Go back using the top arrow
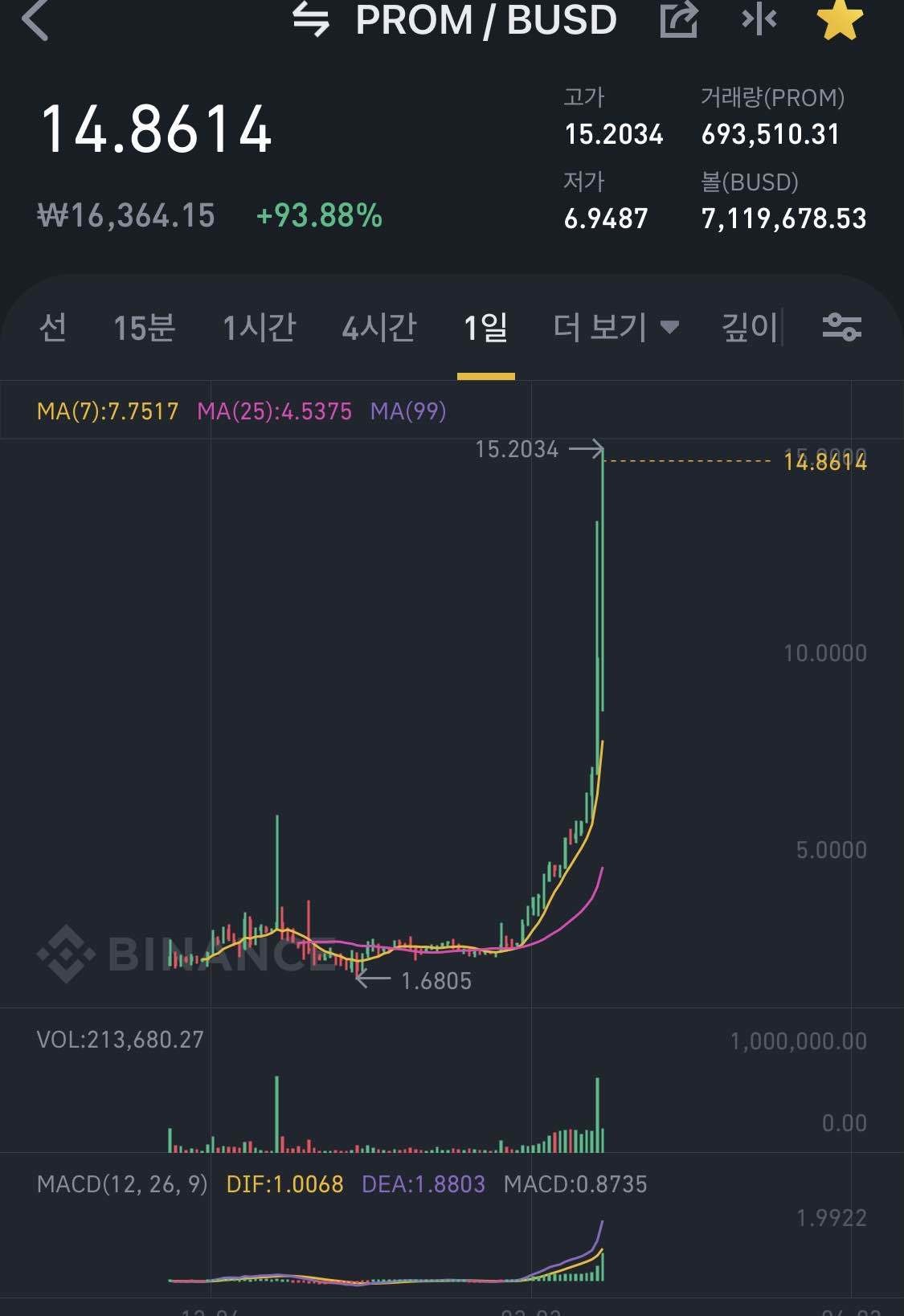 [35, 21]
